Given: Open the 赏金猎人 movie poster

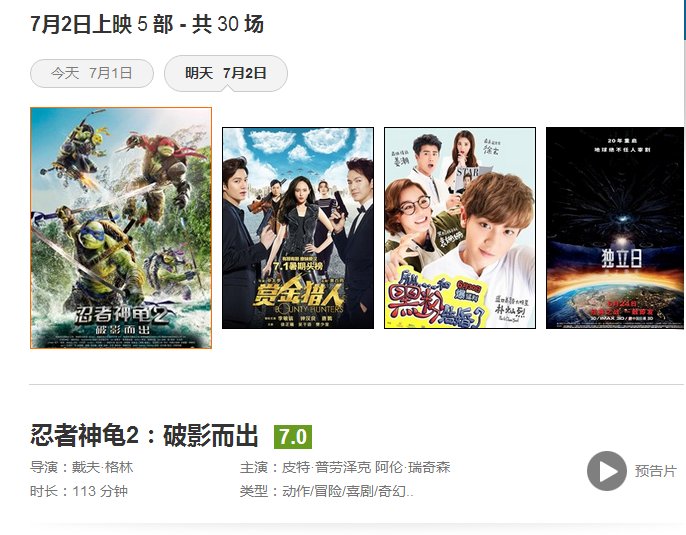Looking at the screenshot, I should [298, 228].
